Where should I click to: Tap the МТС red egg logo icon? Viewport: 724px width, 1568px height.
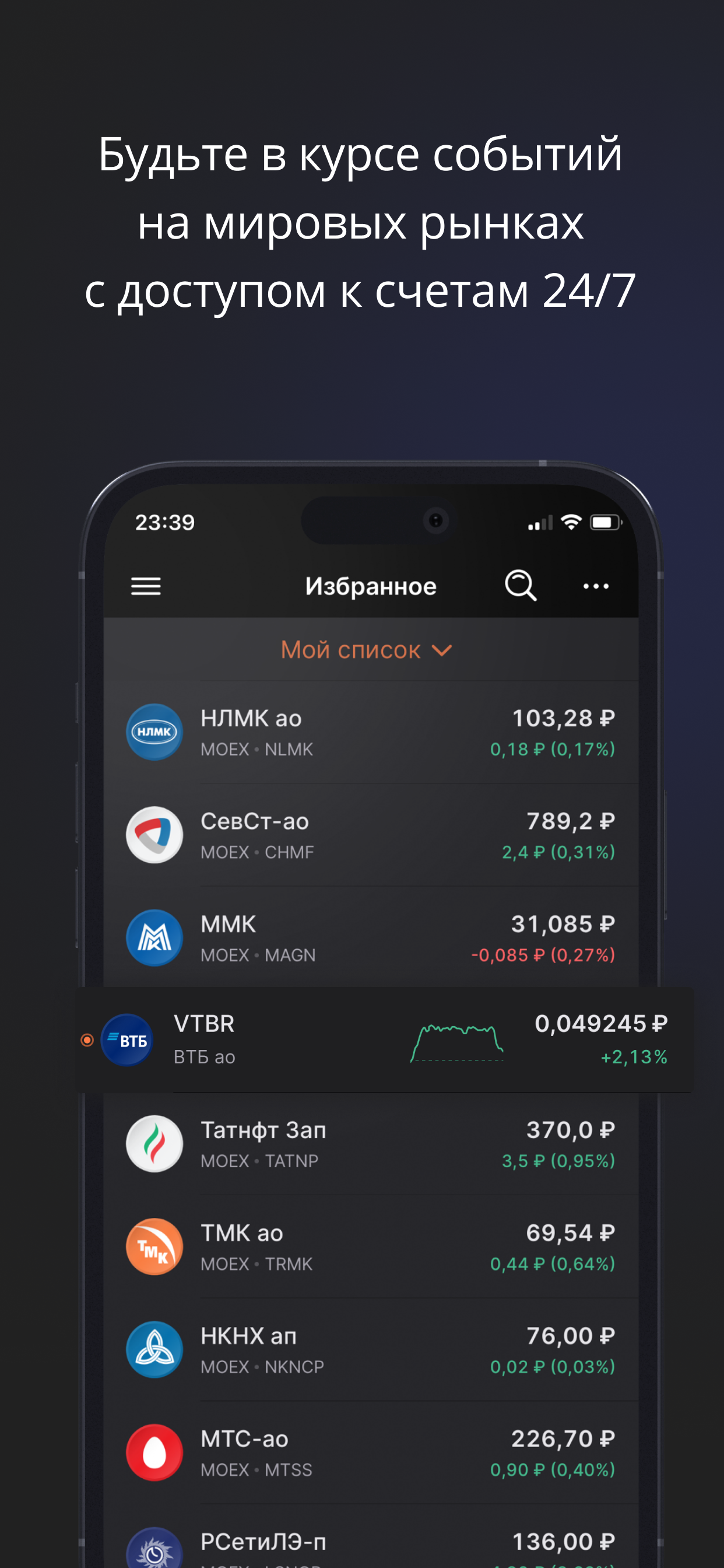pyautogui.click(x=153, y=1453)
